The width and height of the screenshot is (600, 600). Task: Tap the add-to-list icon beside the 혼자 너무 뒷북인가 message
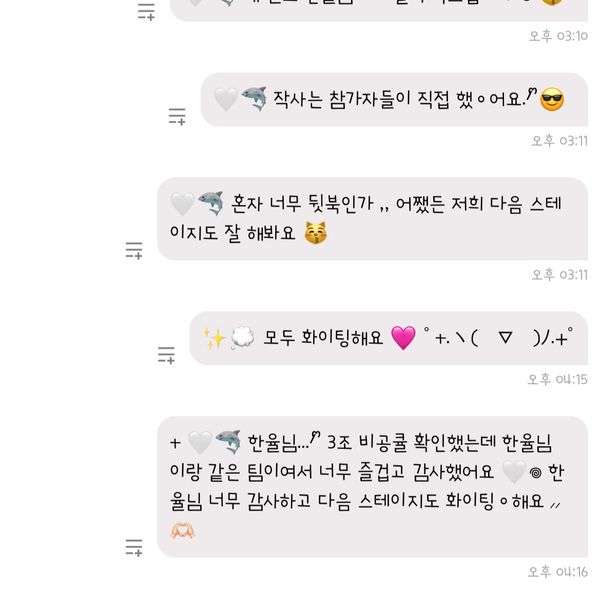[134, 250]
